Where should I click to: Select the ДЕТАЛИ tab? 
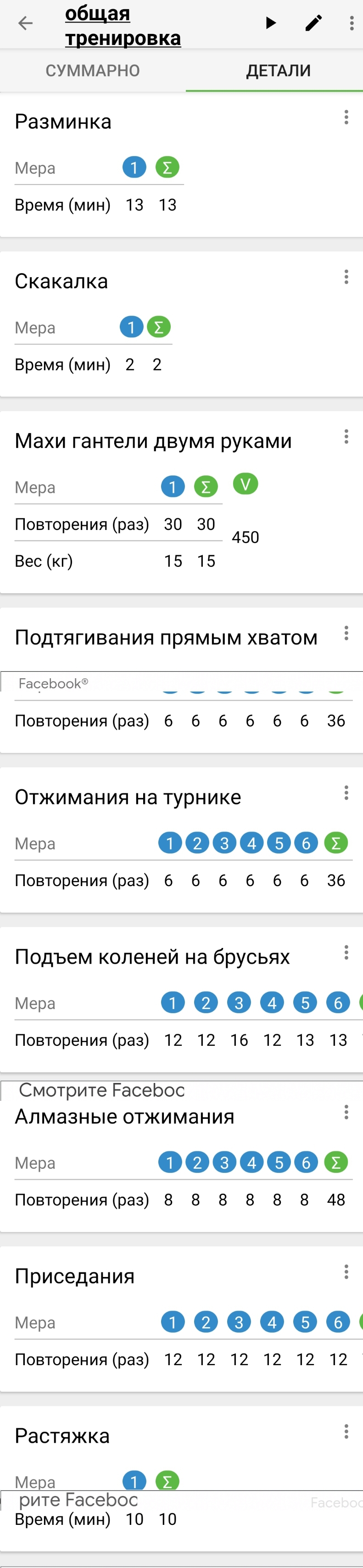click(x=279, y=71)
